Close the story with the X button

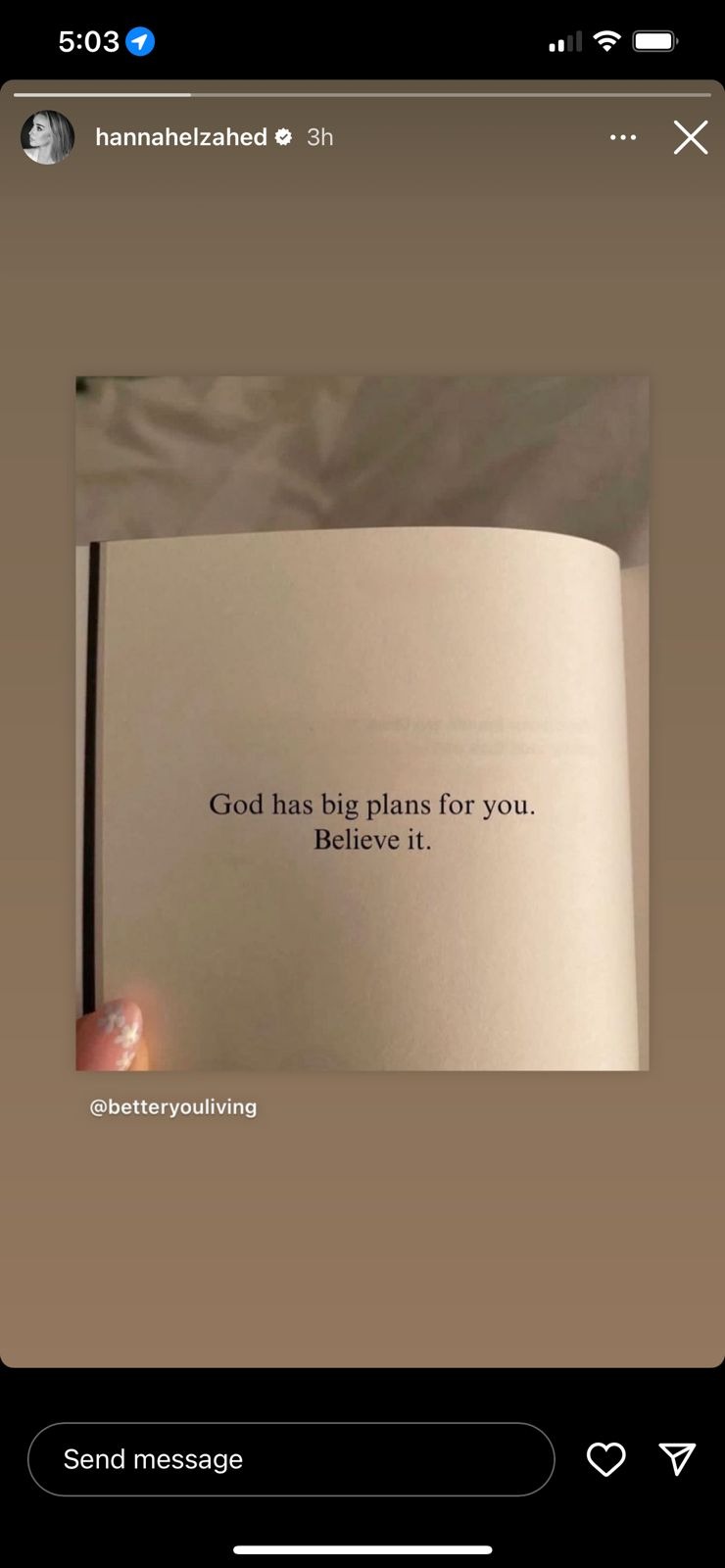[x=690, y=137]
